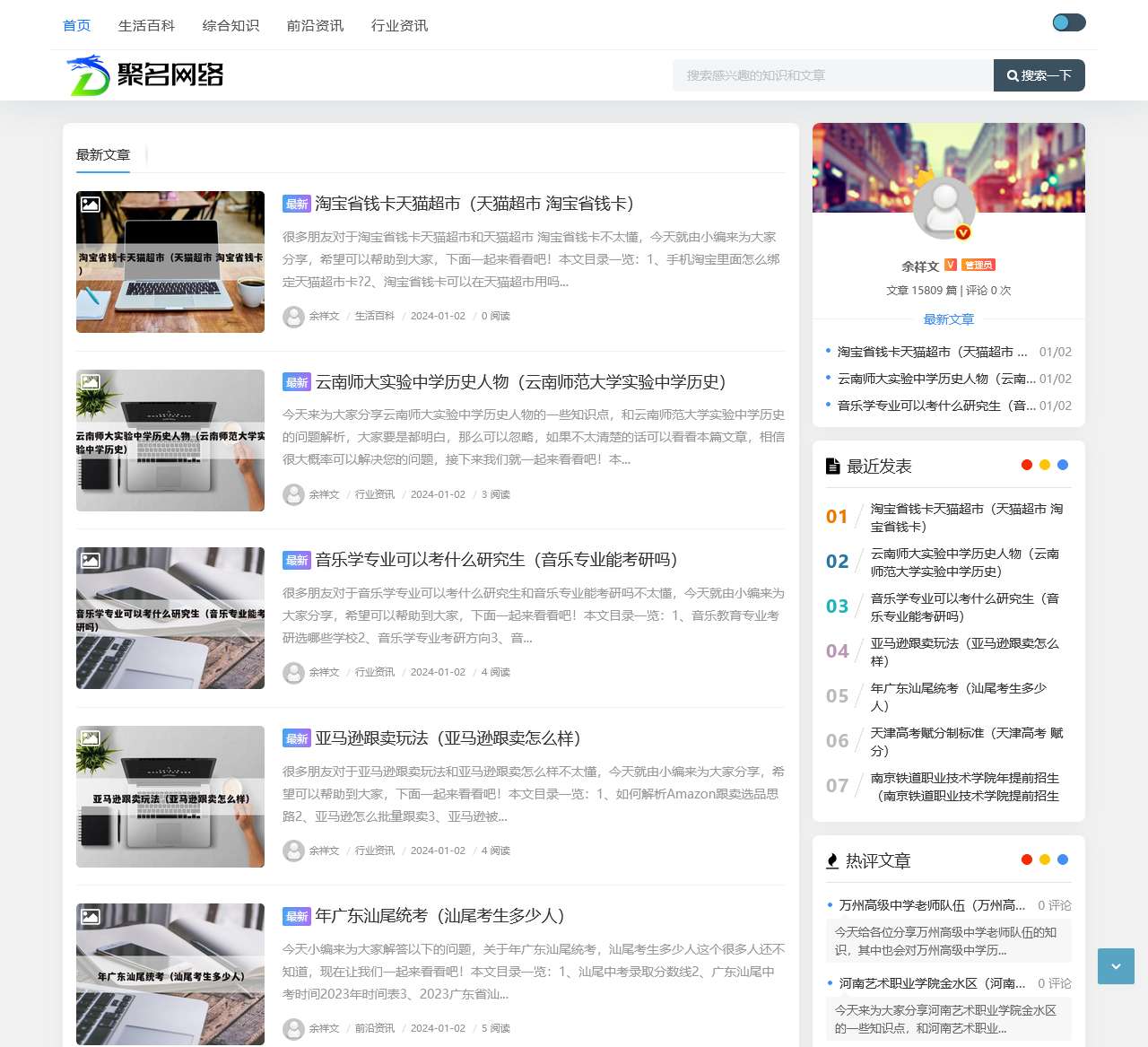Open the 行业资讯 tab
The height and width of the screenshot is (1047, 1148).
pos(399,25)
